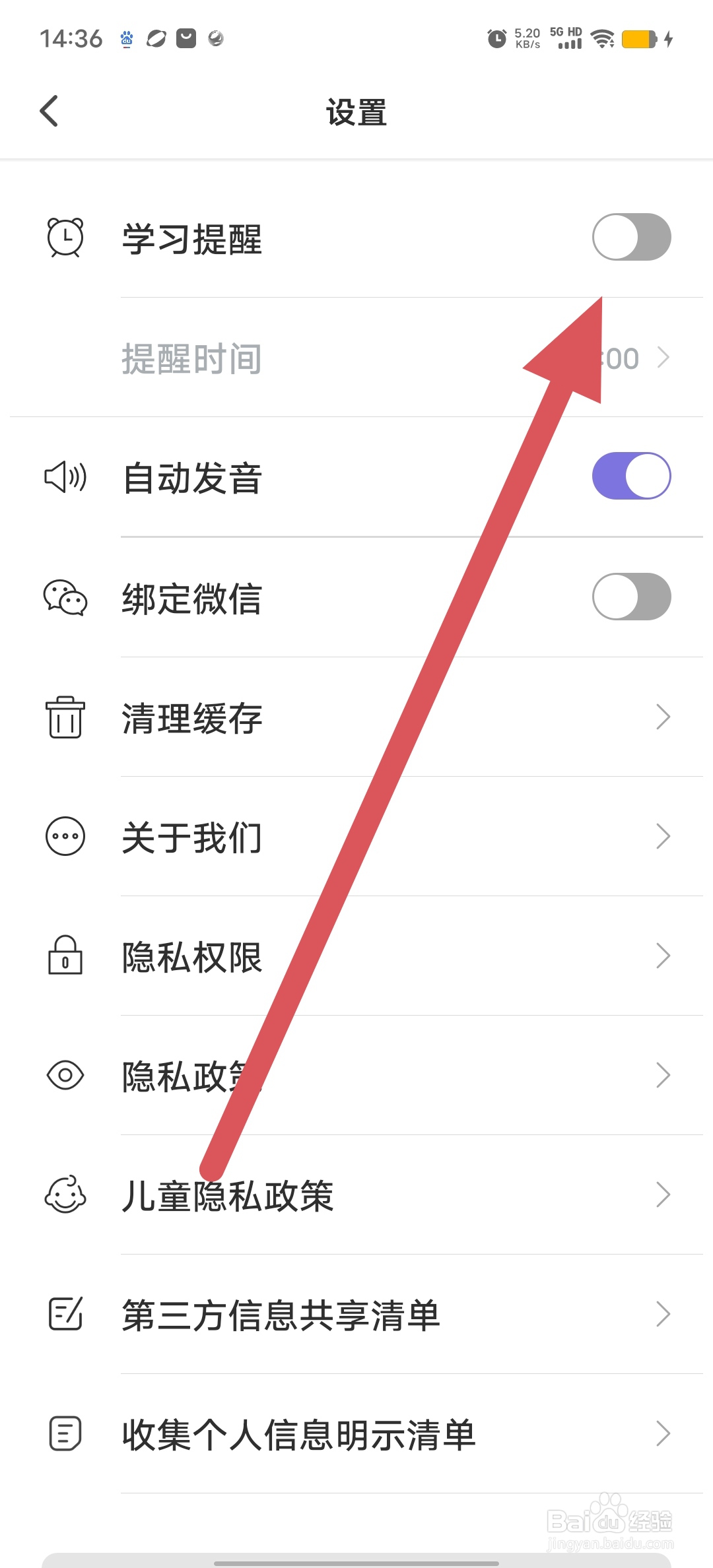The width and height of the screenshot is (713, 1568).
Task: Toggle the 绑定微信 switch on
Action: click(632, 597)
